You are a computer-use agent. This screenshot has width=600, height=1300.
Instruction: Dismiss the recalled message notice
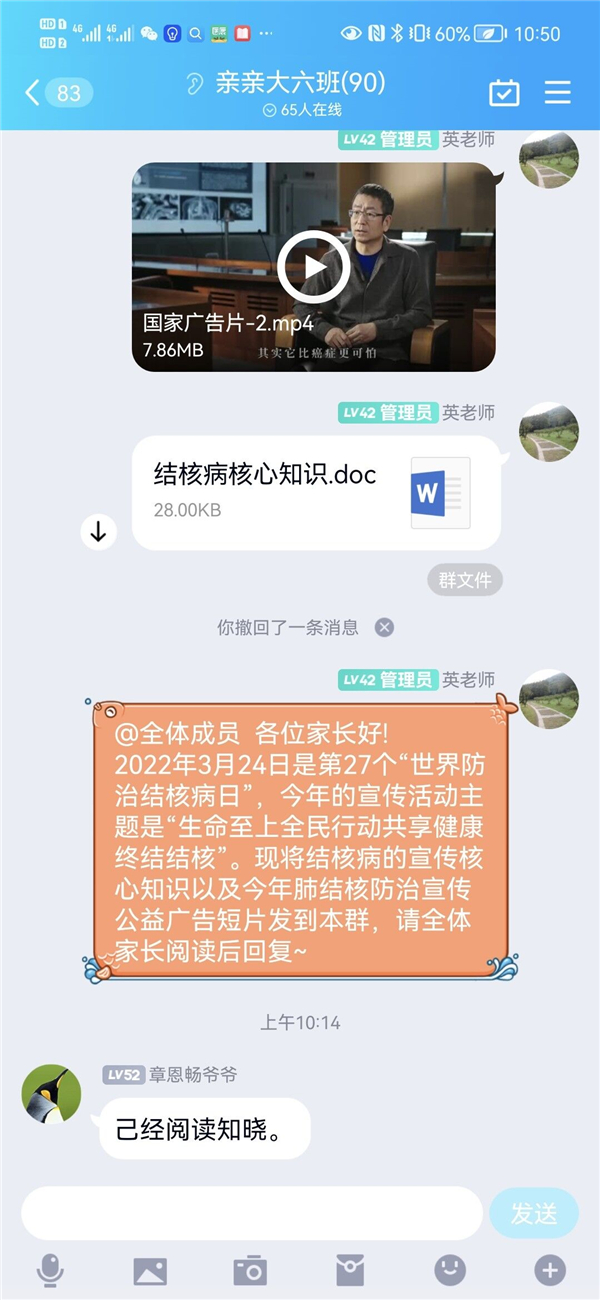tap(385, 628)
